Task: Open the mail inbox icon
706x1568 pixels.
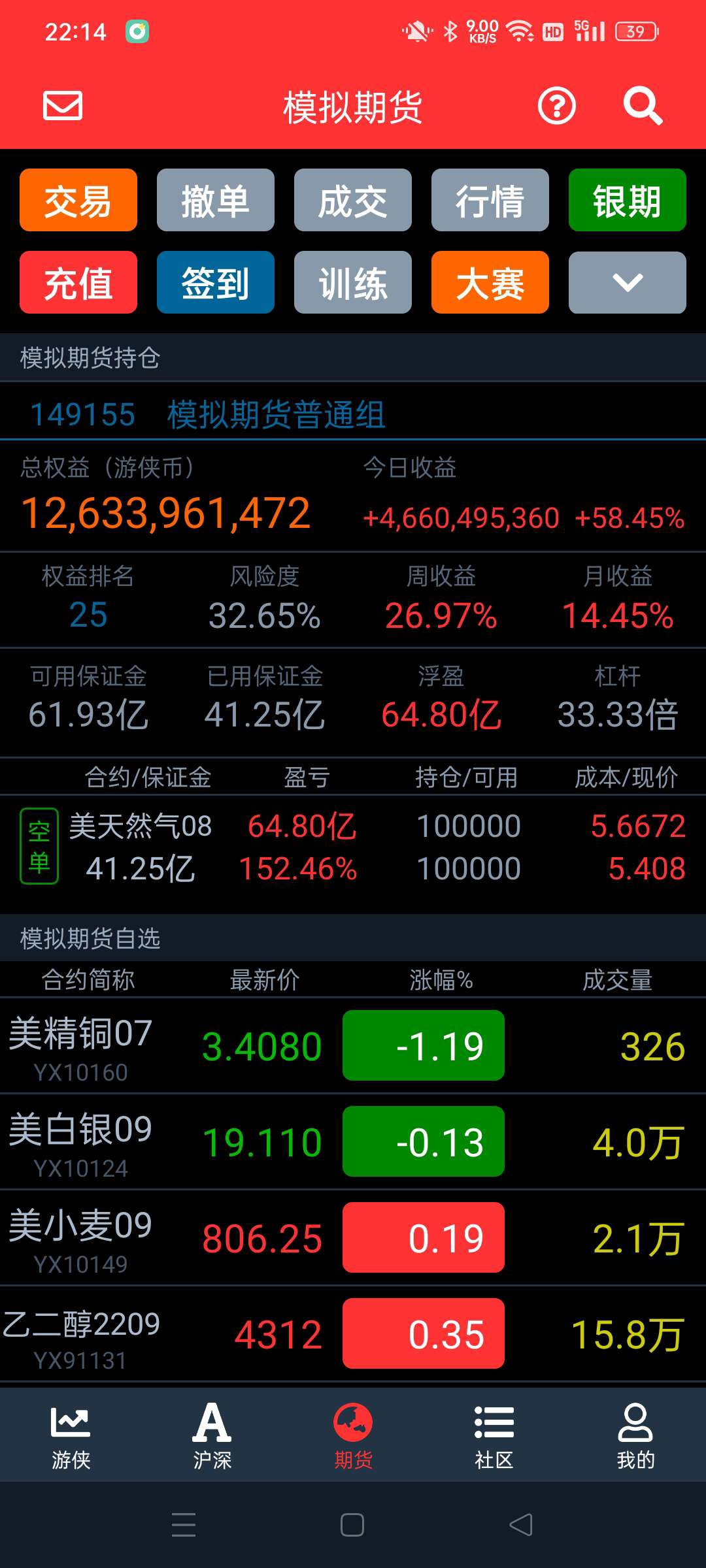Action: tap(63, 105)
